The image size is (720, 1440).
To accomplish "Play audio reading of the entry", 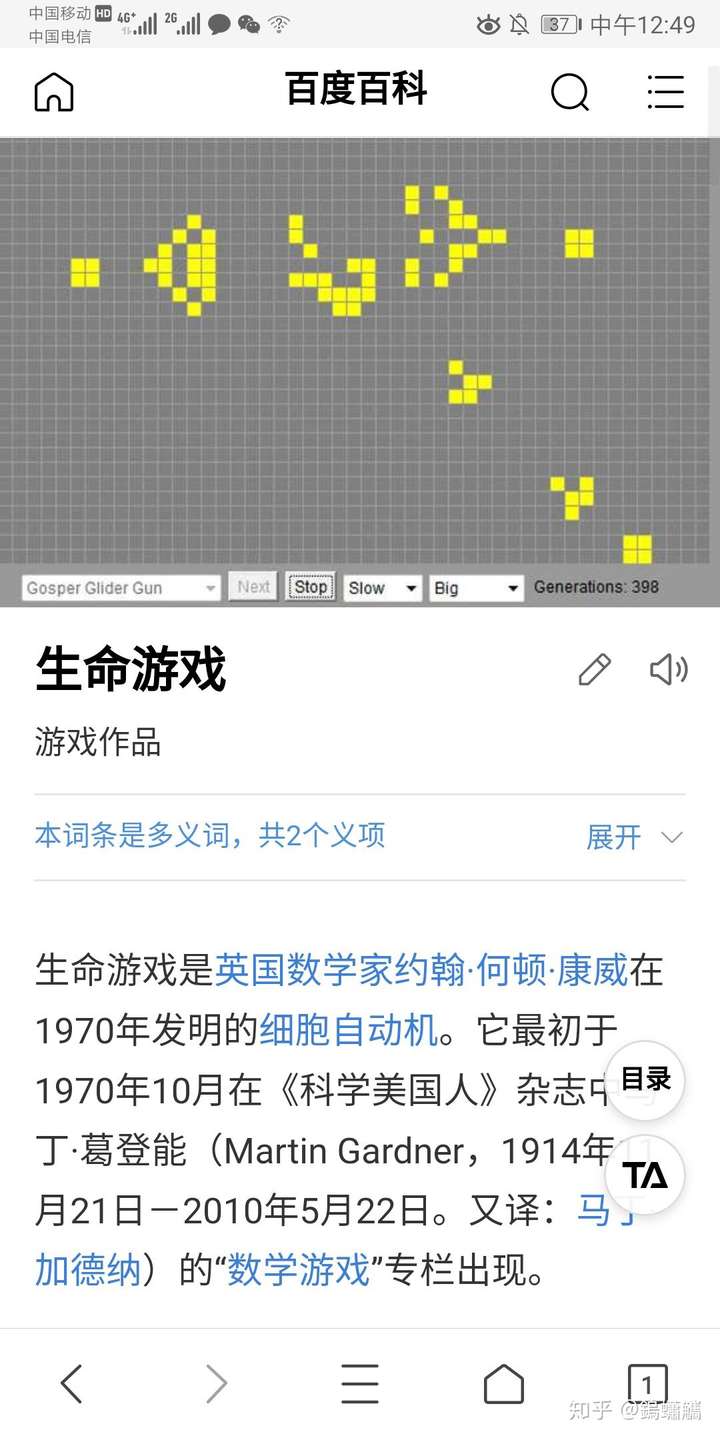I will (668, 670).
